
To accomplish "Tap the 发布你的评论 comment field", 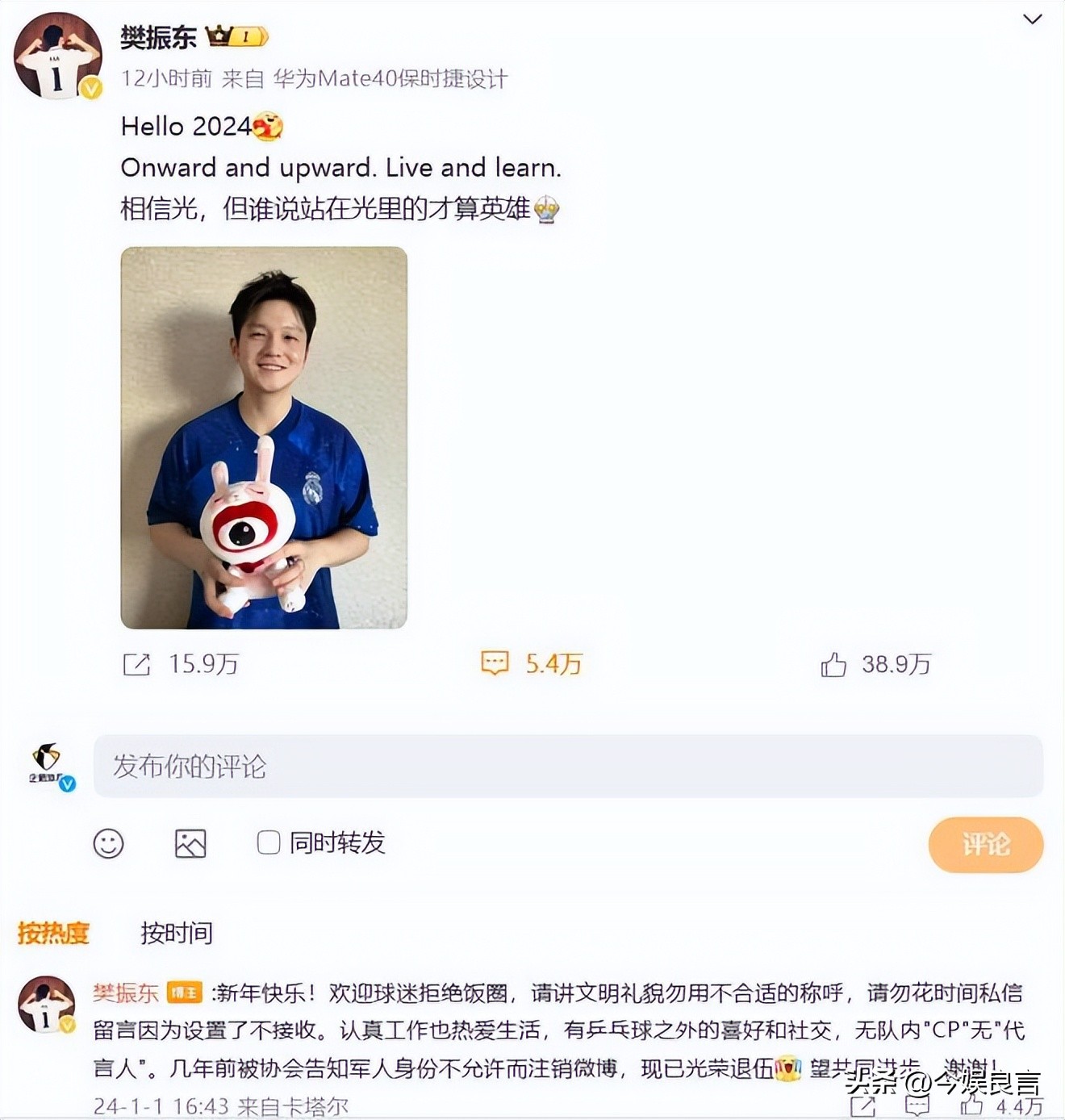I will coord(568,767).
